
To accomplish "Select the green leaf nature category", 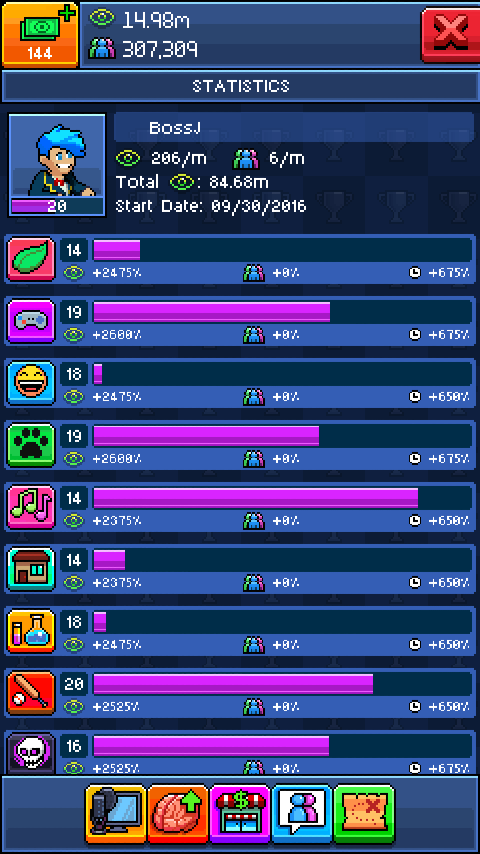I will (x=31, y=259).
